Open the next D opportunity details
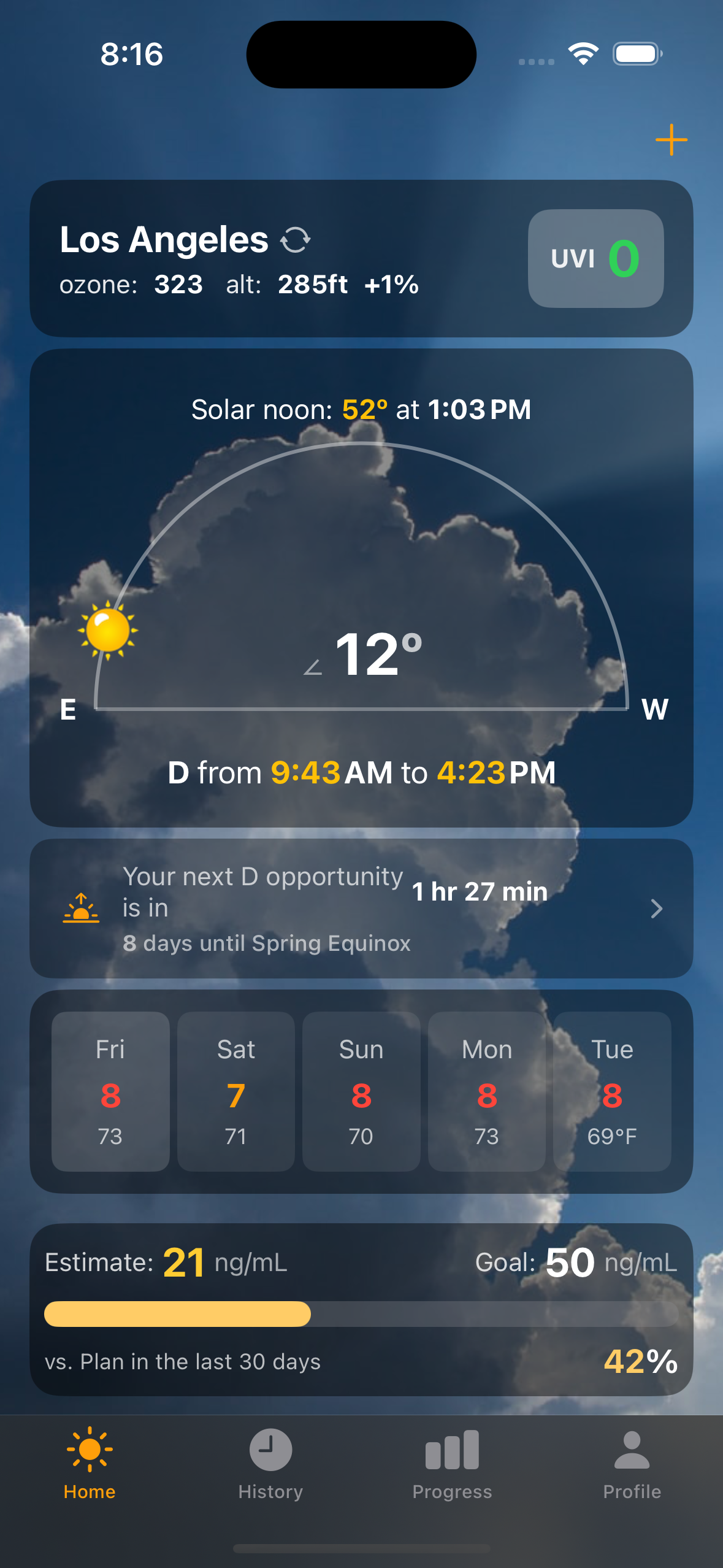Viewport: 723px width, 1568px height. [x=361, y=908]
